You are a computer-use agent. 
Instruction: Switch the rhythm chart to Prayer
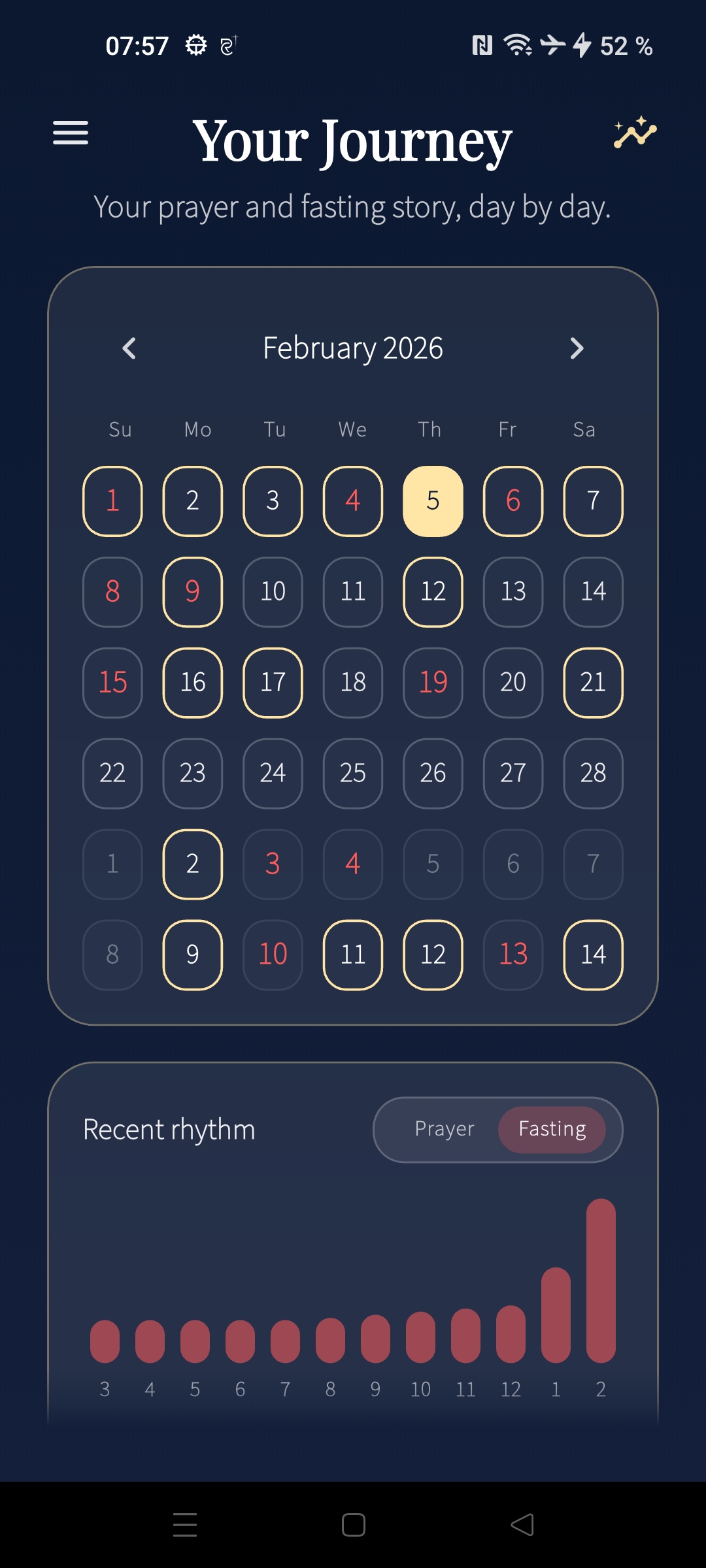pos(444,1129)
